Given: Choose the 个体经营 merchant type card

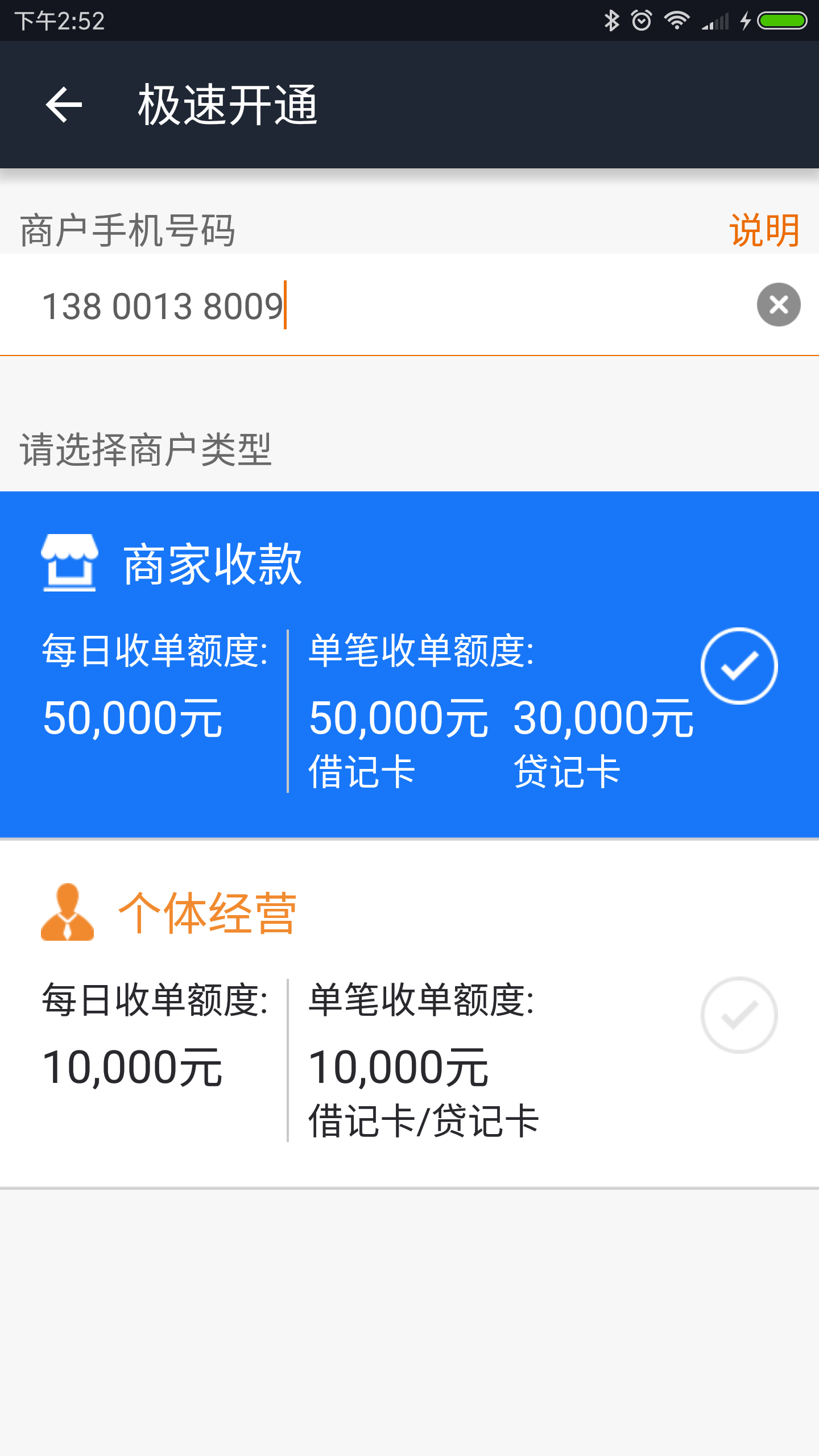Looking at the screenshot, I should [409, 1014].
